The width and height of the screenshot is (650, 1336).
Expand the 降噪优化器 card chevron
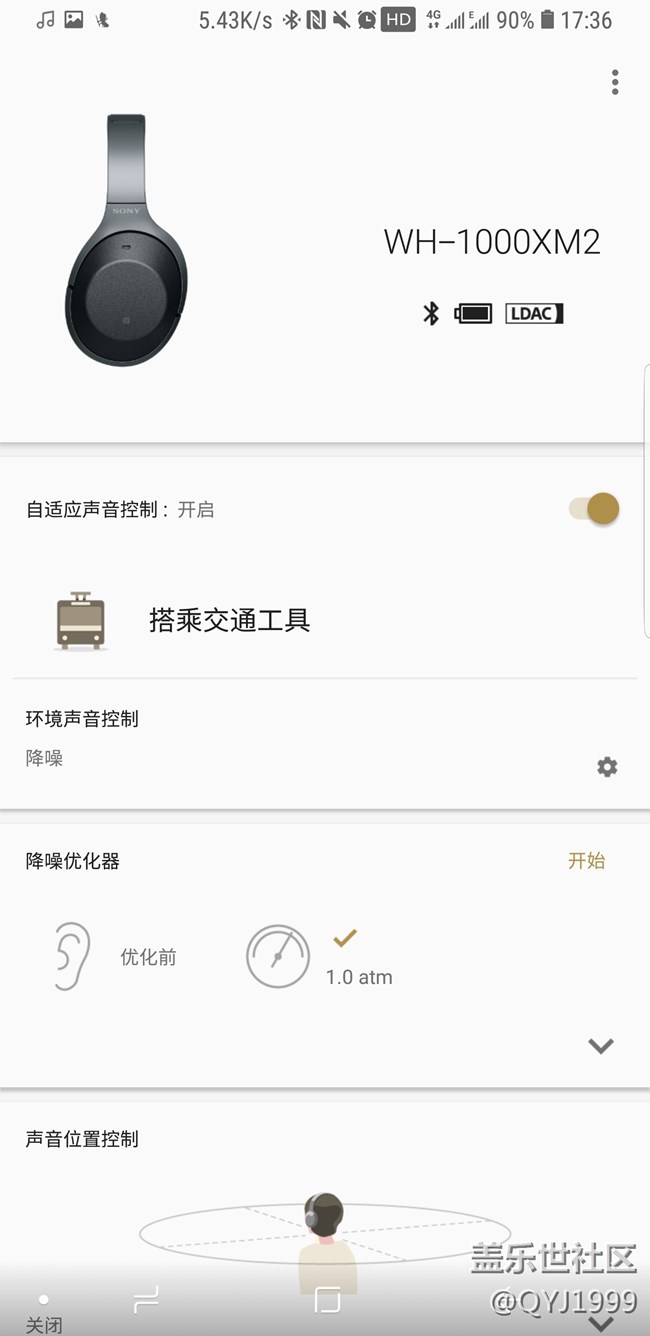point(600,1046)
